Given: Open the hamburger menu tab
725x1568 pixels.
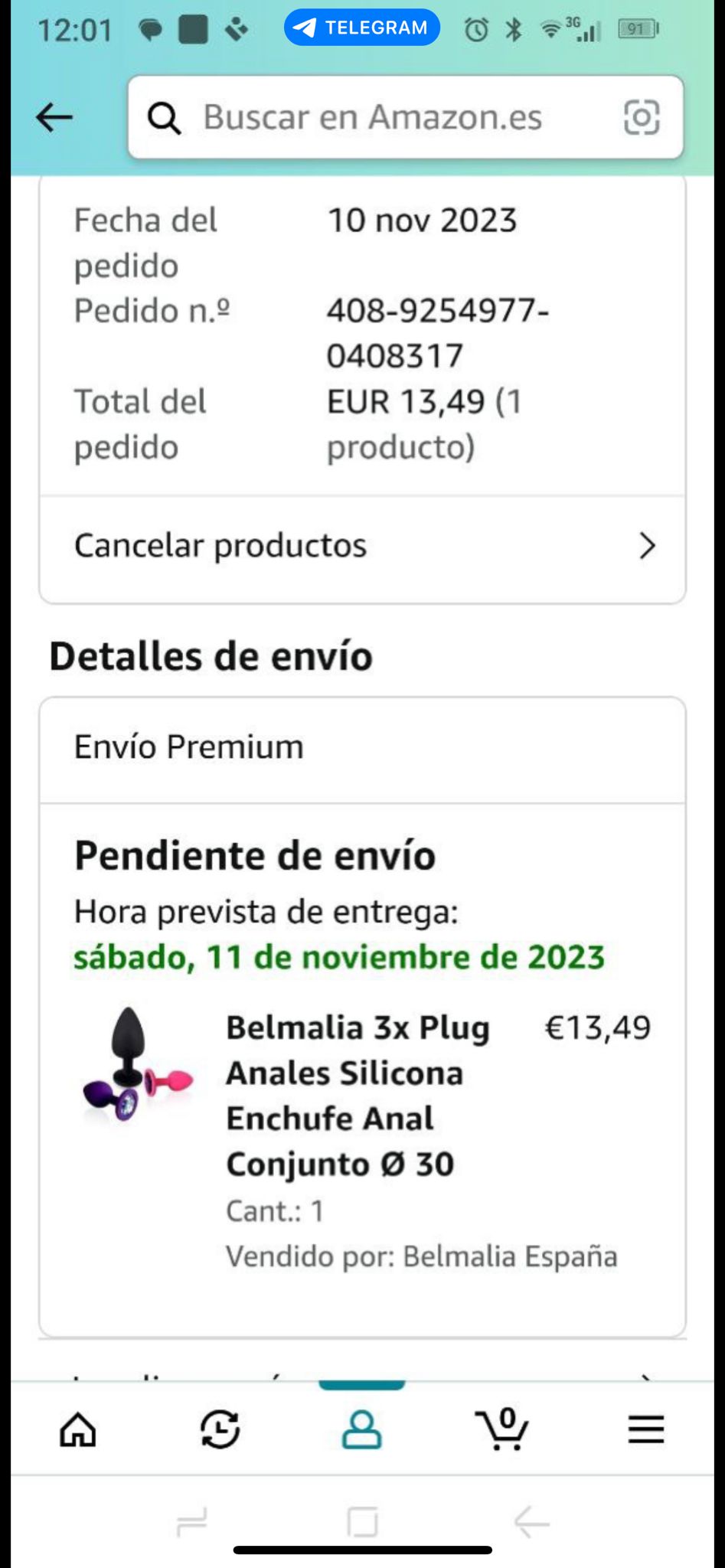Looking at the screenshot, I should click(645, 1429).
